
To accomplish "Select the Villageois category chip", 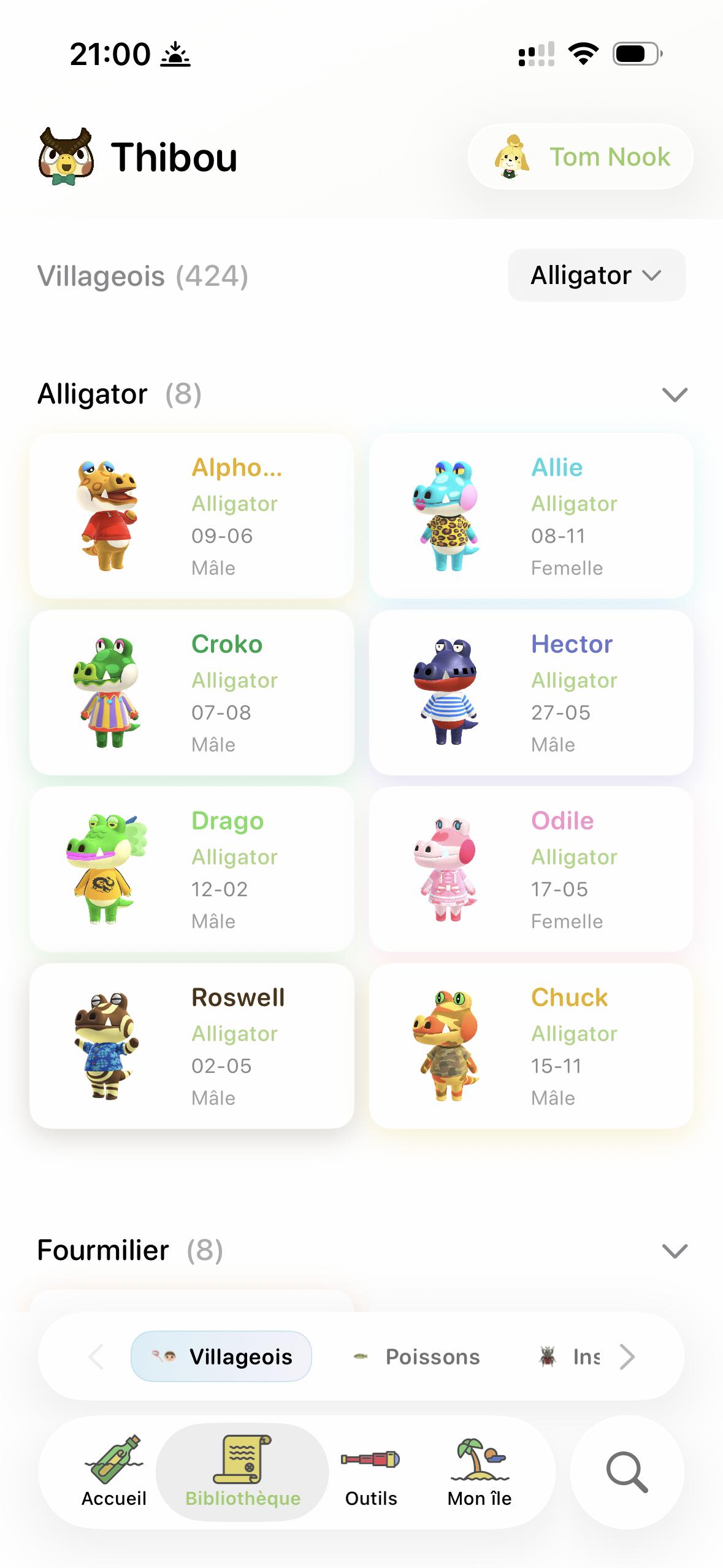I will 221,1356.
